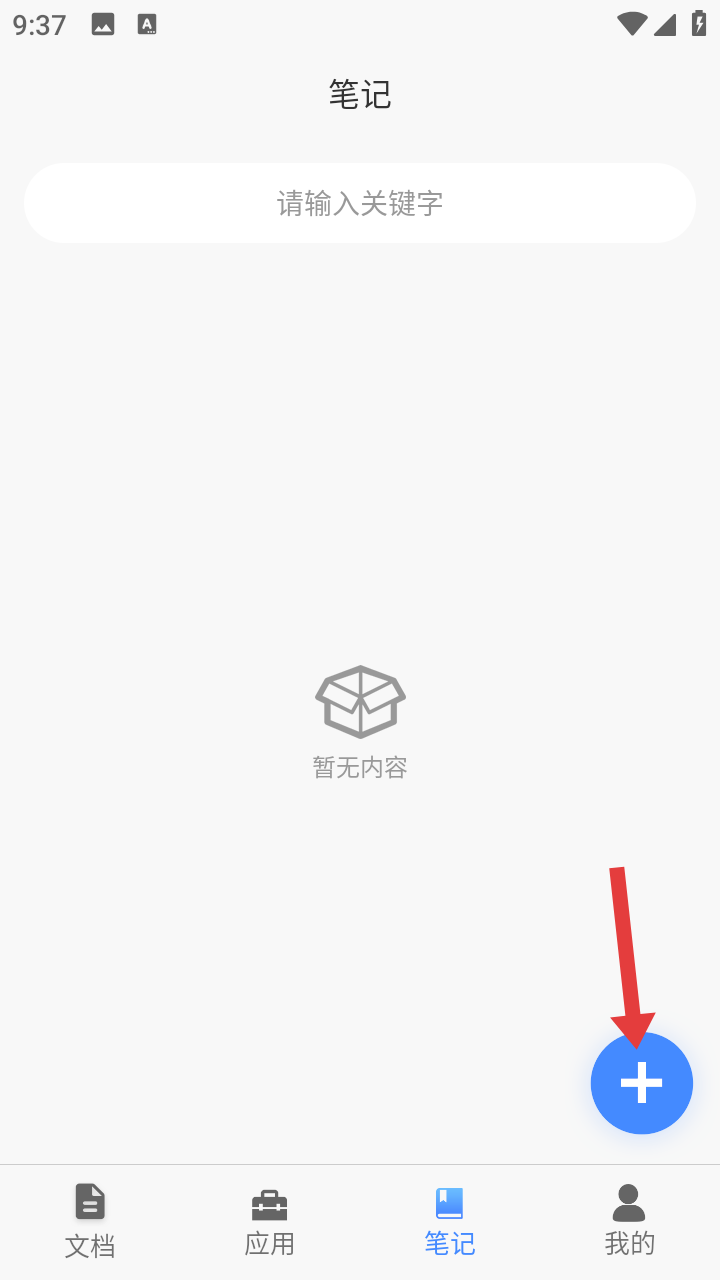Switch to the 文档 tab
720x1280 pixels.
point(90,1221)
